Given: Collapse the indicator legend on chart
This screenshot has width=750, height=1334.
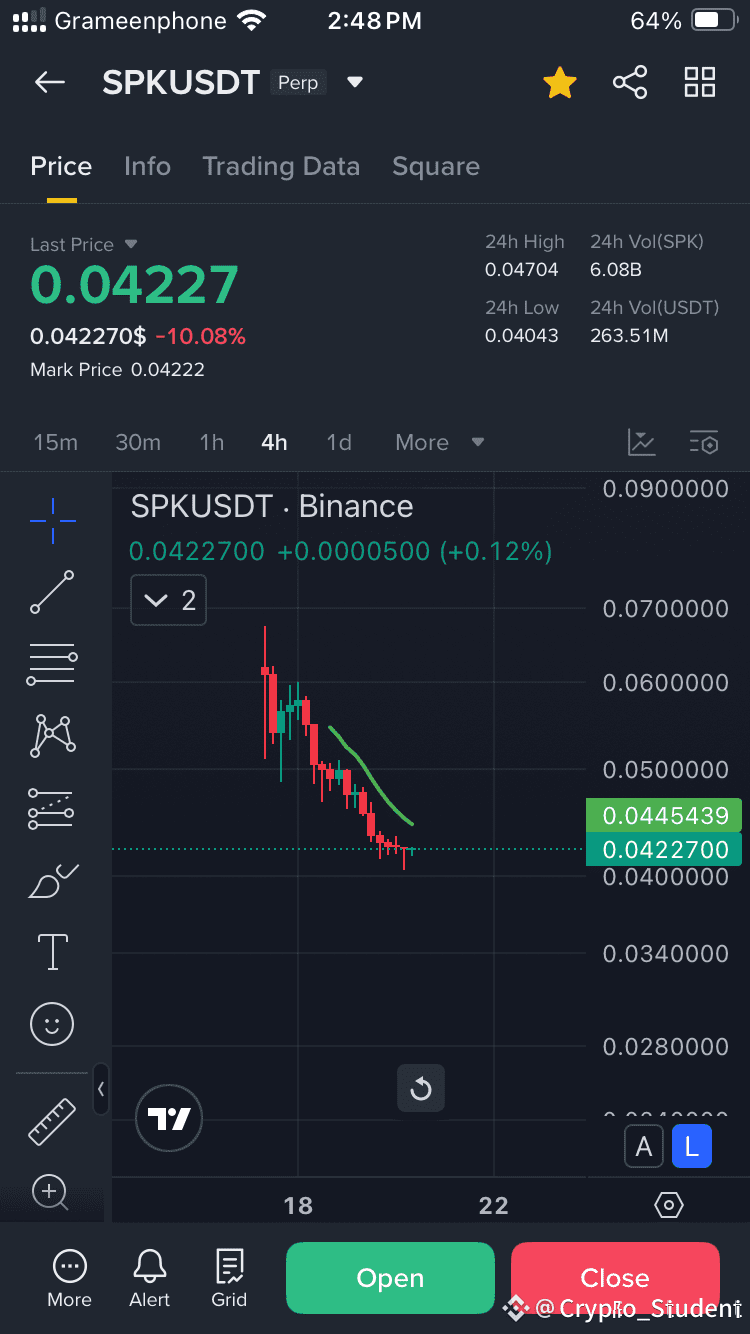Looking at the screenshot, I should point(168,600).
